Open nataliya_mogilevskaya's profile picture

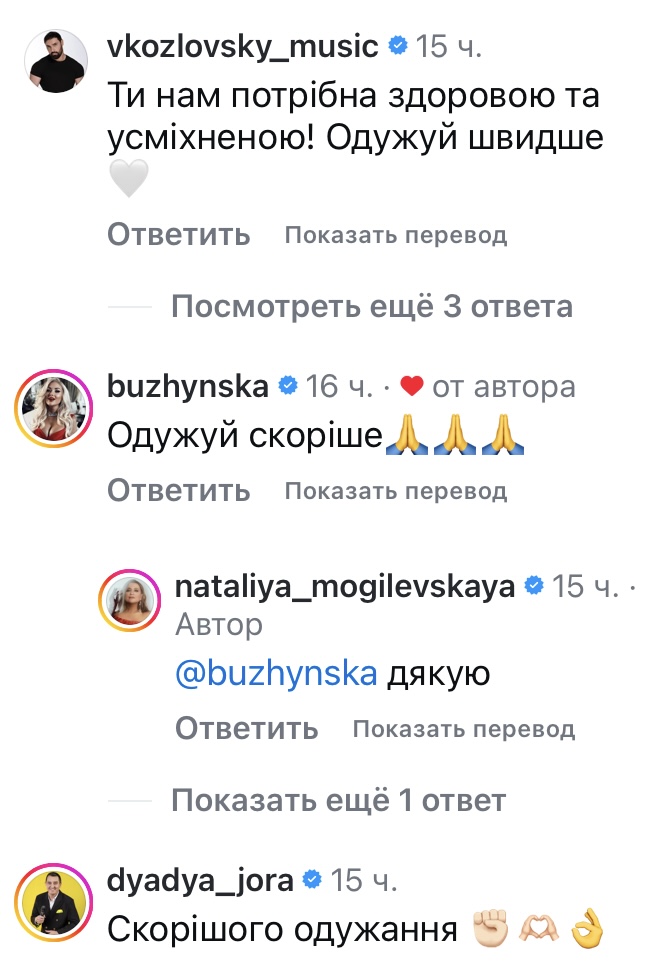pyautogui.click(x=131, y=599)
